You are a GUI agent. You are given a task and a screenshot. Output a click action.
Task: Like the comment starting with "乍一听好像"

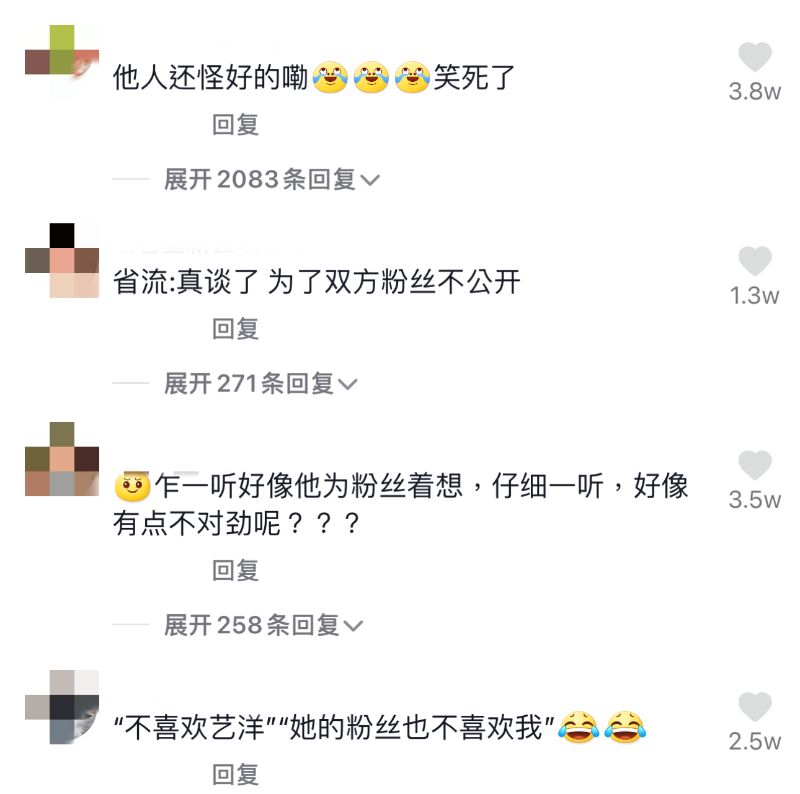pos(755,466)
